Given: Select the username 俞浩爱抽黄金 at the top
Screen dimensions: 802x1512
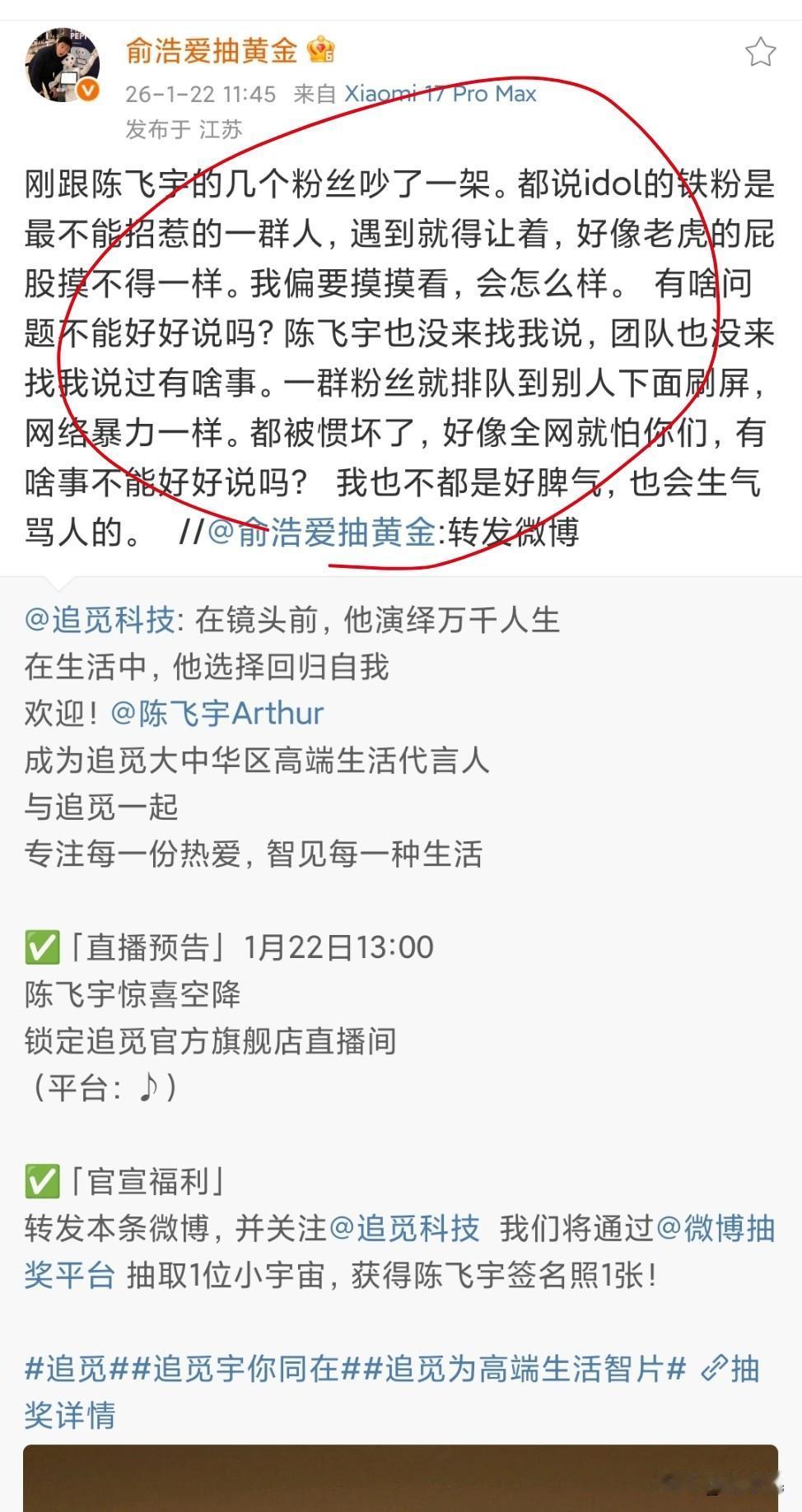Looking at the screenshot, I should (x=212, y=49).
